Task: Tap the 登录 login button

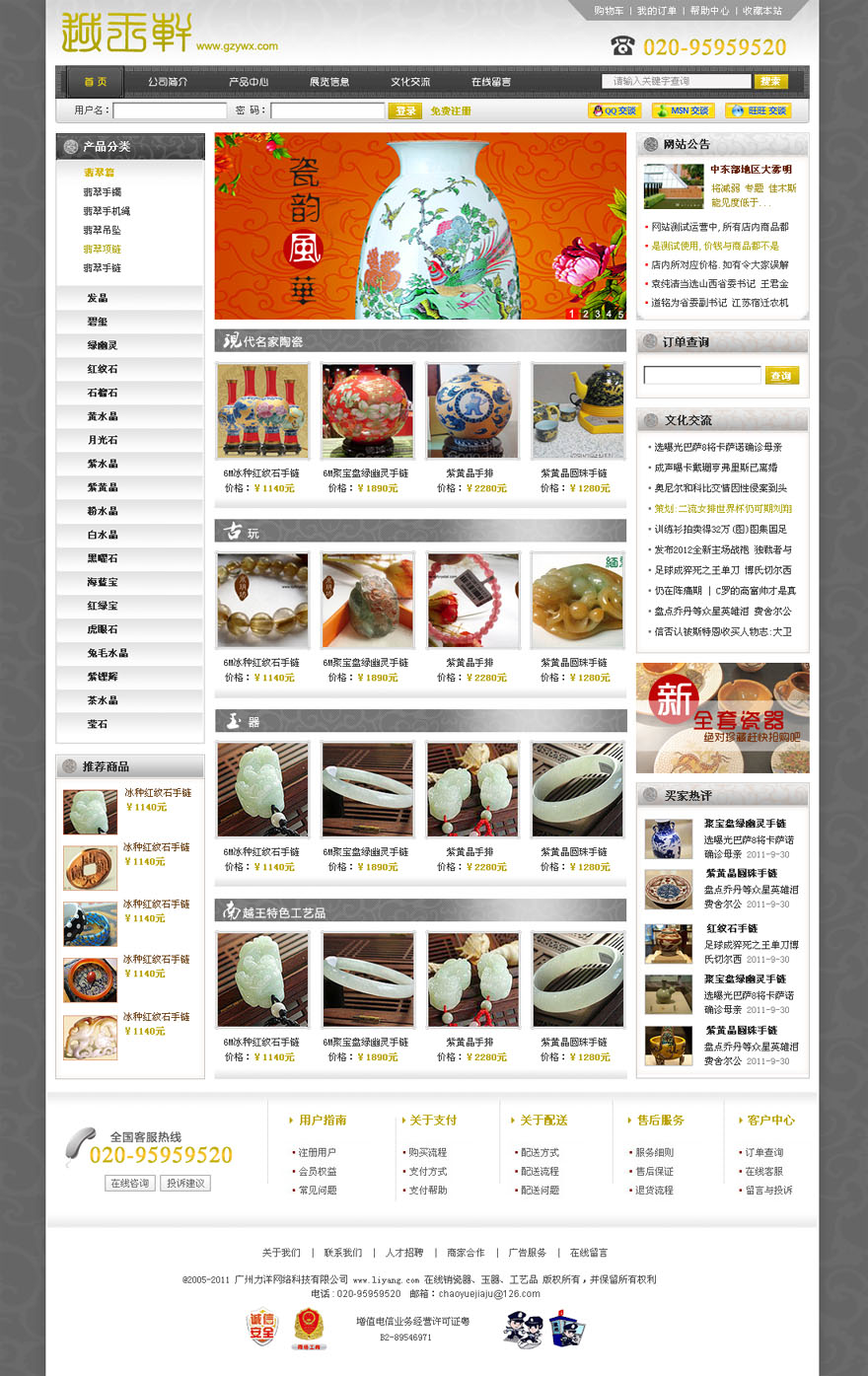Action: point(404,110)
